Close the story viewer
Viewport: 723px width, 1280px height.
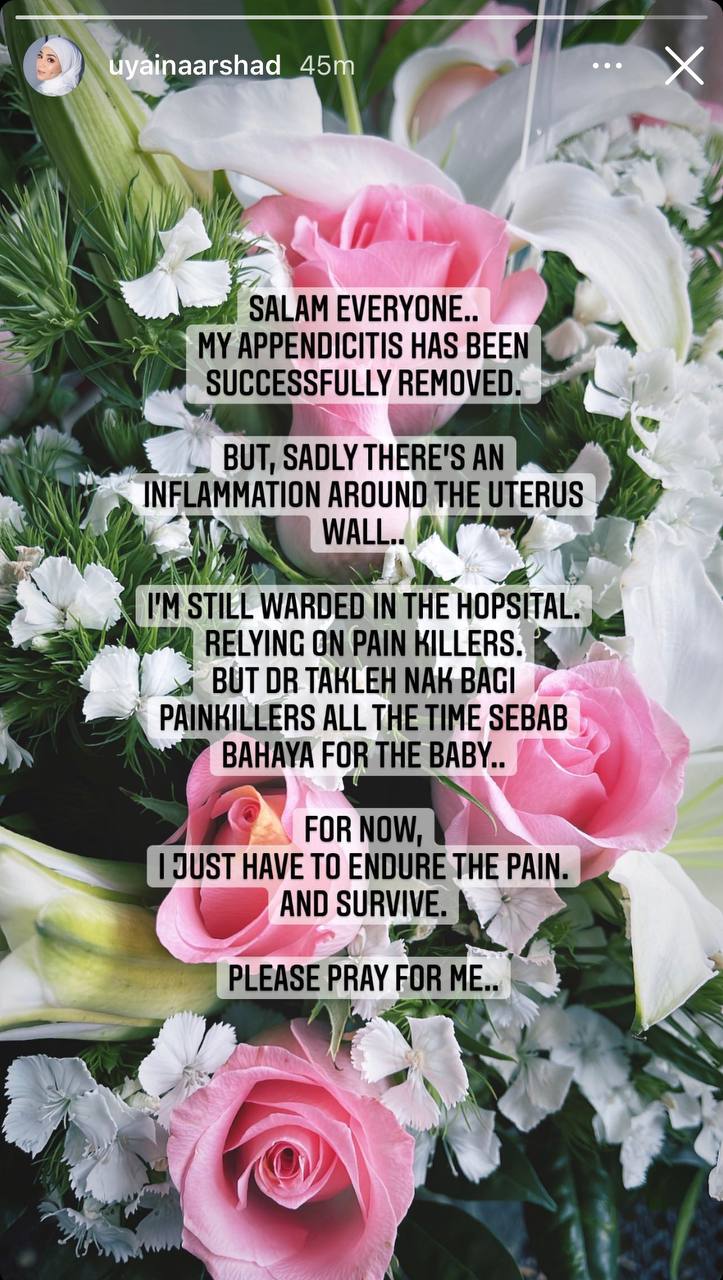coord(684,66)
